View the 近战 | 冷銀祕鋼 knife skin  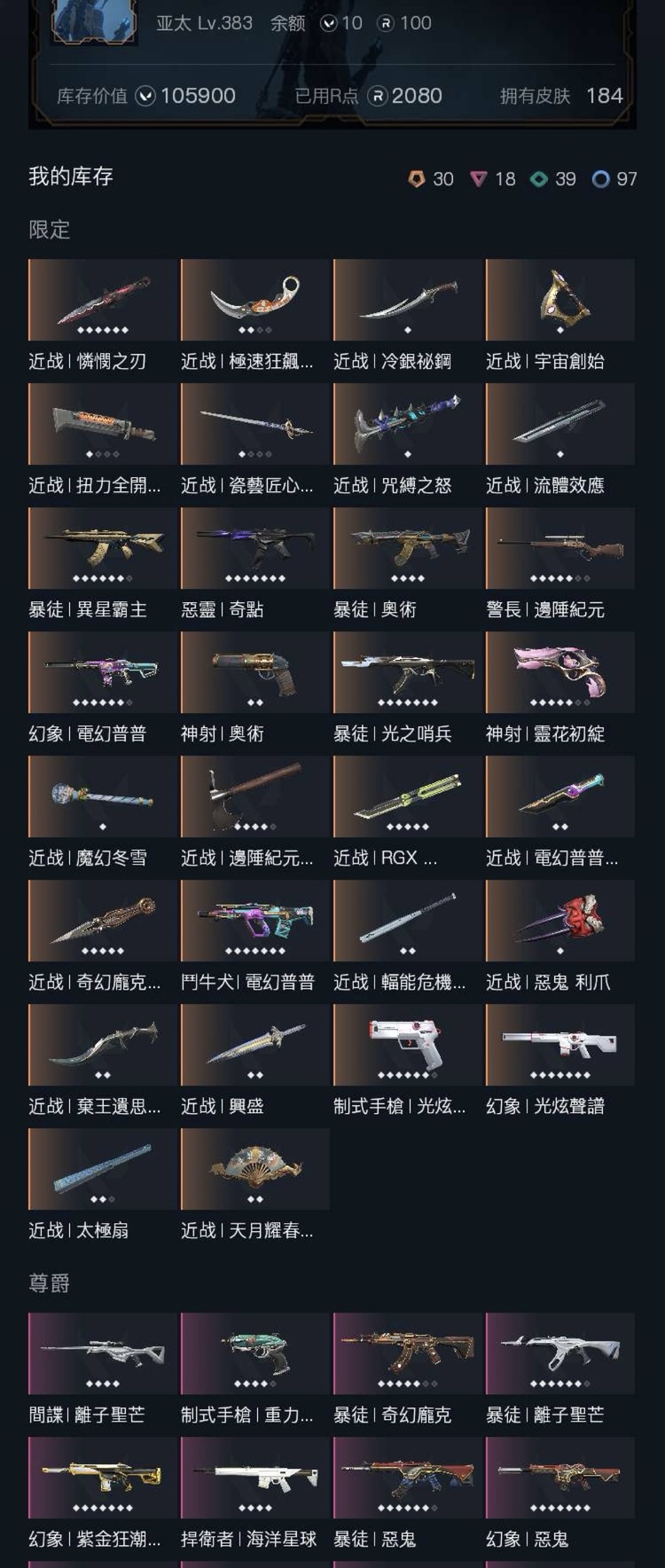[x=408, y=301]
